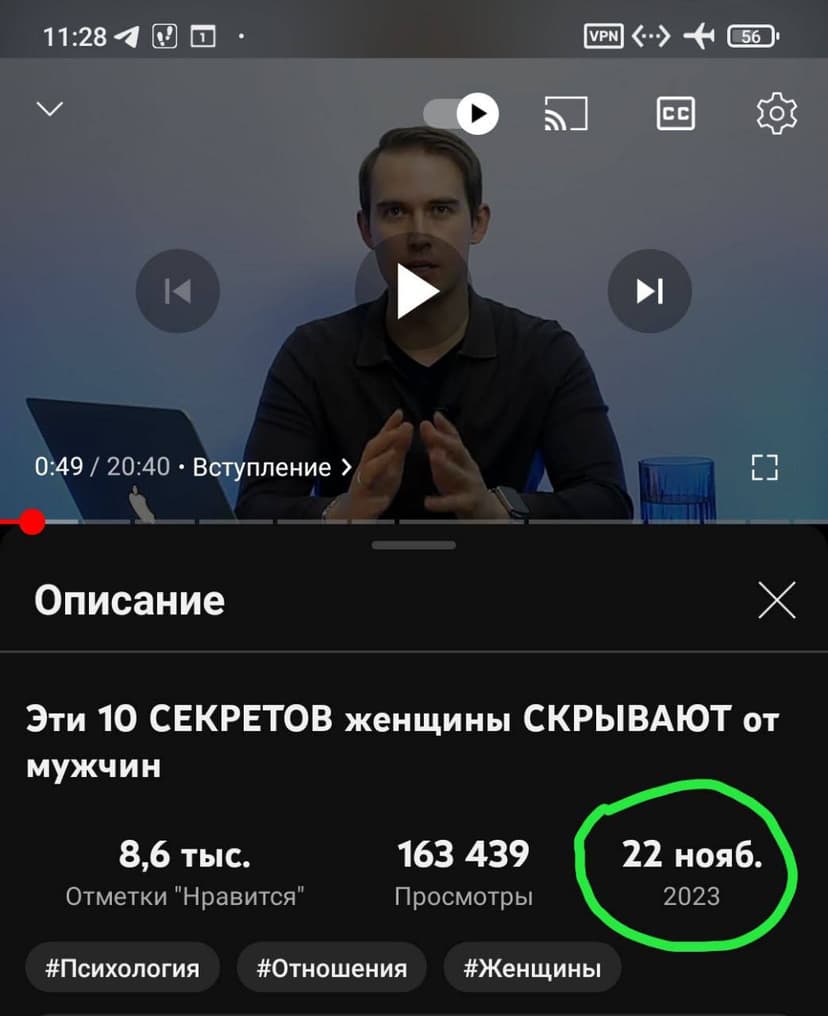
Task: Select the #Отношения hashtag
Action: point(331,967)
